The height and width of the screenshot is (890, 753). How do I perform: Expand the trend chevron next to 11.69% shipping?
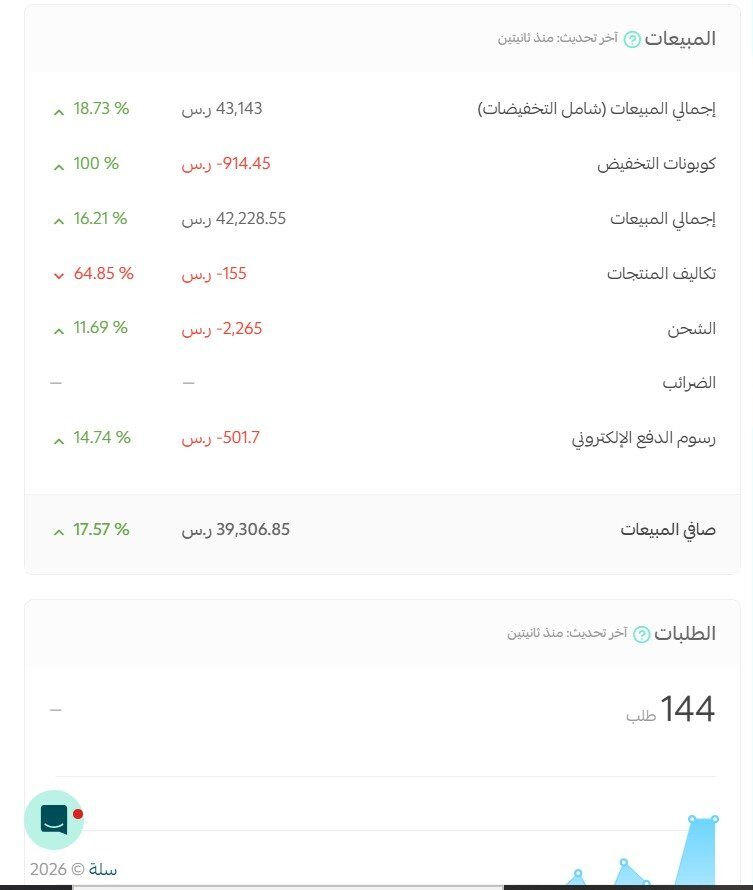[59, 330]
